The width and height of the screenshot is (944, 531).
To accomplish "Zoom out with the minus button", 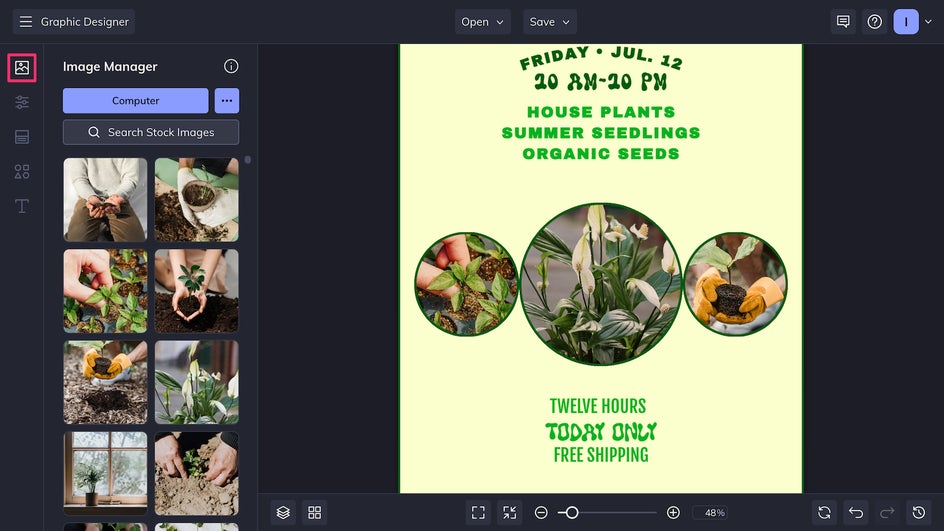I will point(541,512).
